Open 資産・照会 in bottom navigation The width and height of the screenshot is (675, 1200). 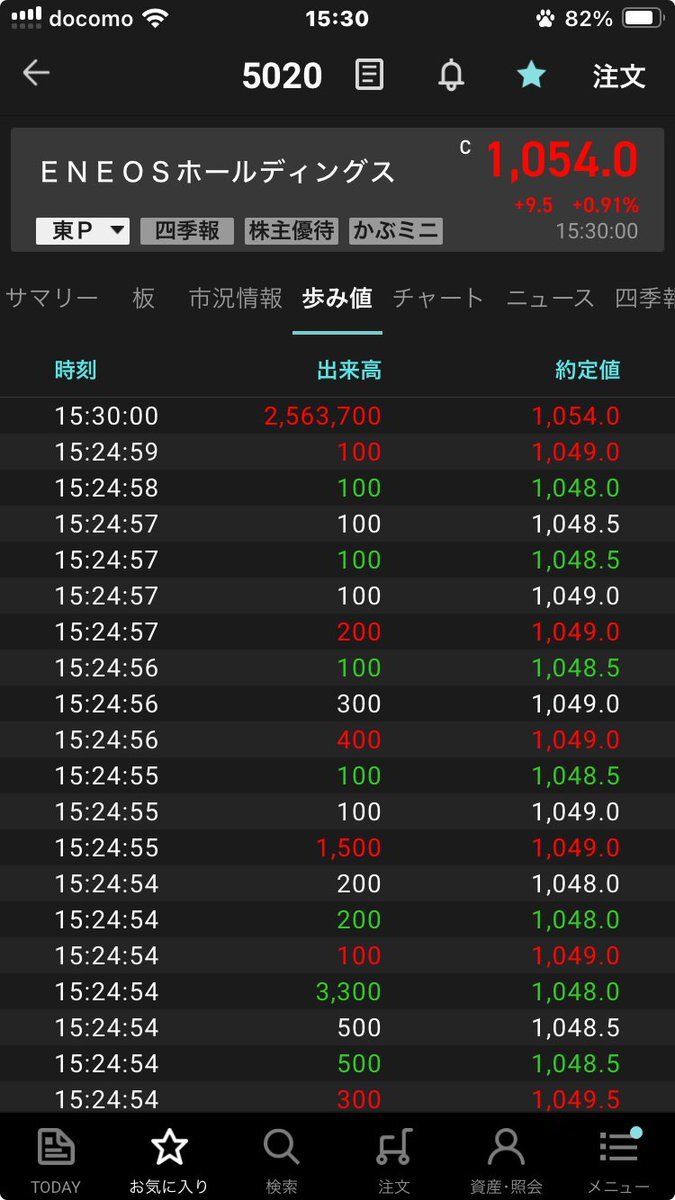pos(506,1159)
